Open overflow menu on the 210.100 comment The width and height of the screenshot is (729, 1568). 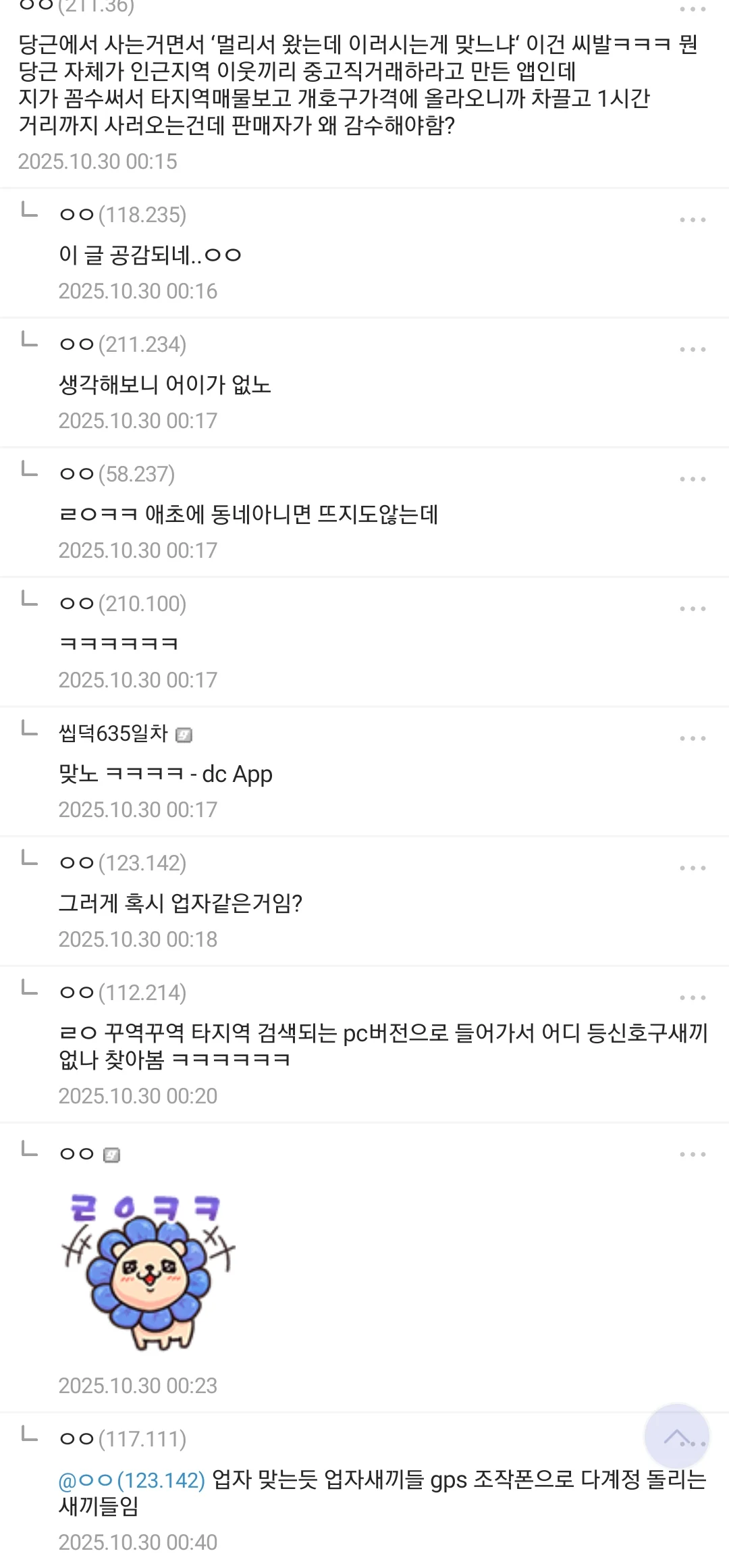pyautogui.click(x=693, y=609)
